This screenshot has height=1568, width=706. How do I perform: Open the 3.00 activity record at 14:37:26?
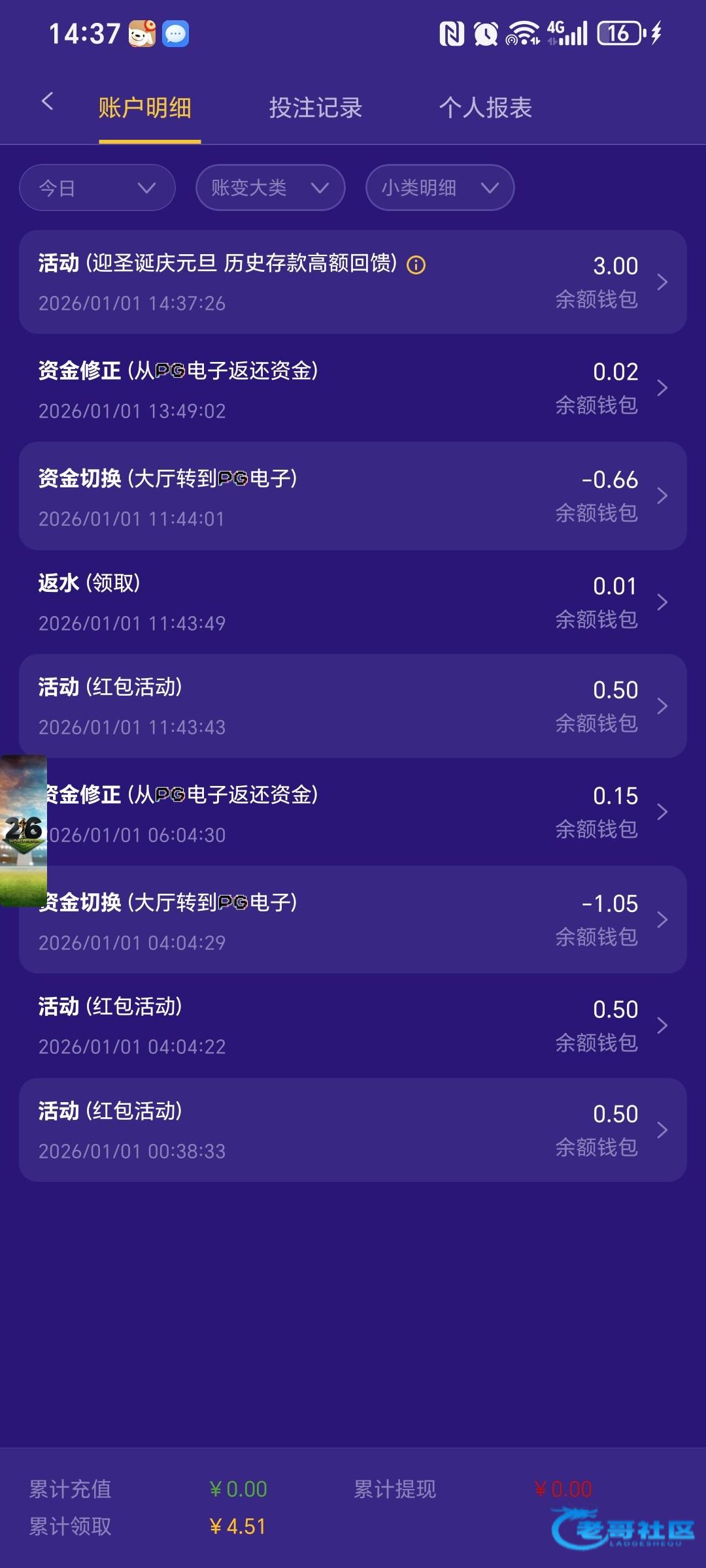pyautogui.click(x=353, y=282)
